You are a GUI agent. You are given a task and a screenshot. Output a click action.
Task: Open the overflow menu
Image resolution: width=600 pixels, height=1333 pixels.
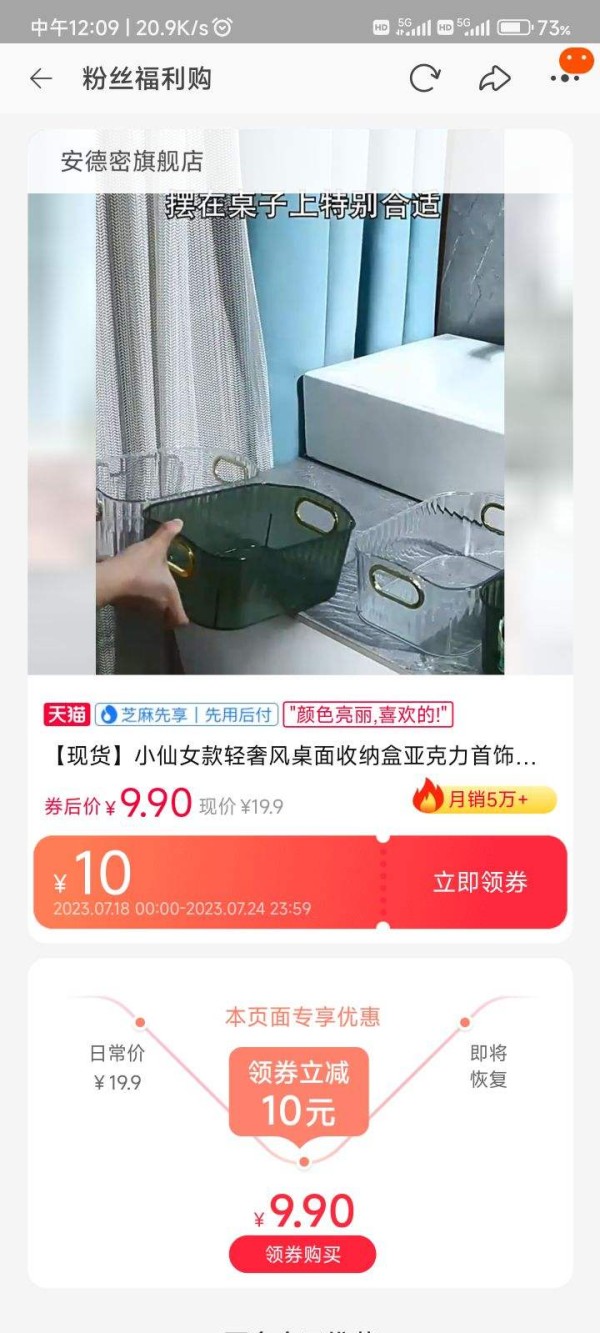565,79
